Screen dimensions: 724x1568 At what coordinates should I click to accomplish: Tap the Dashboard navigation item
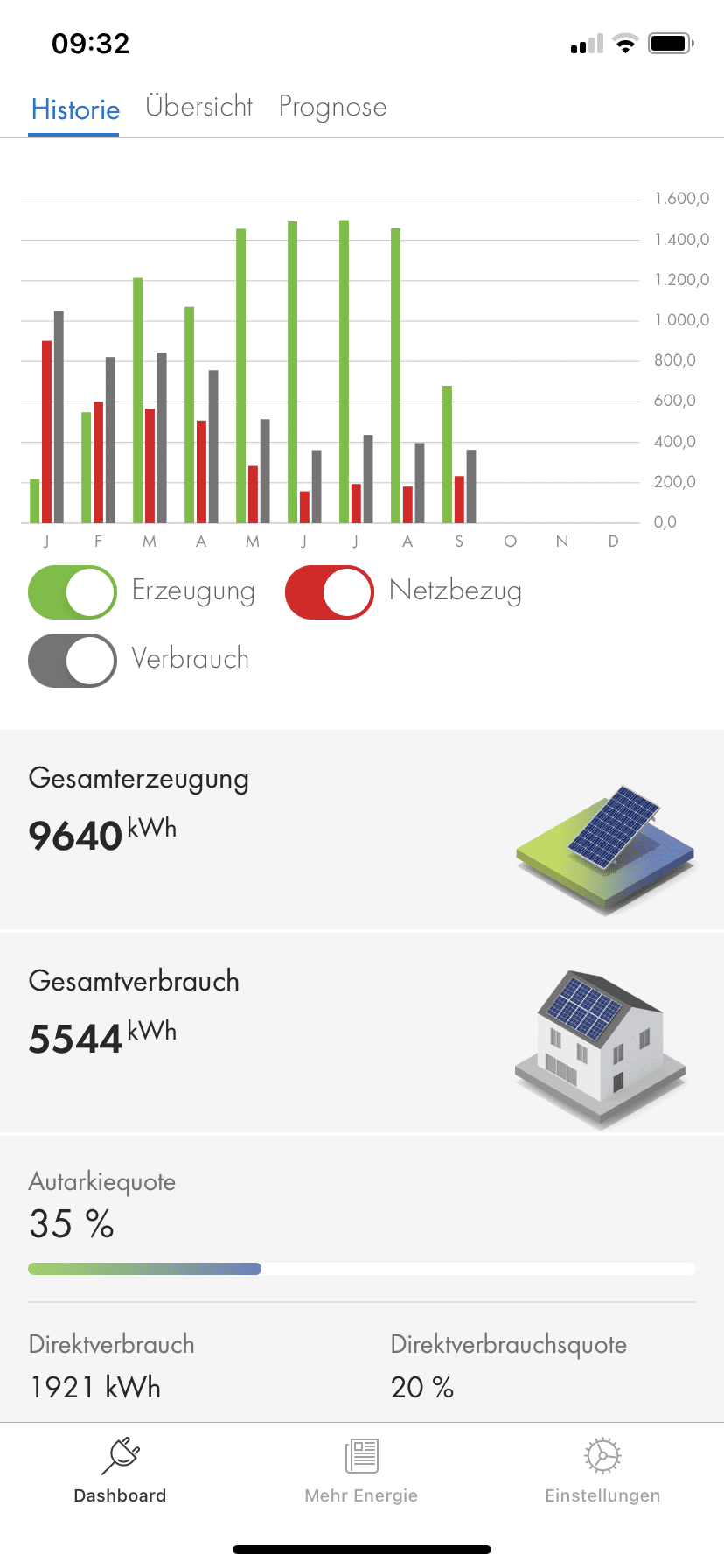click(120, 1471)
